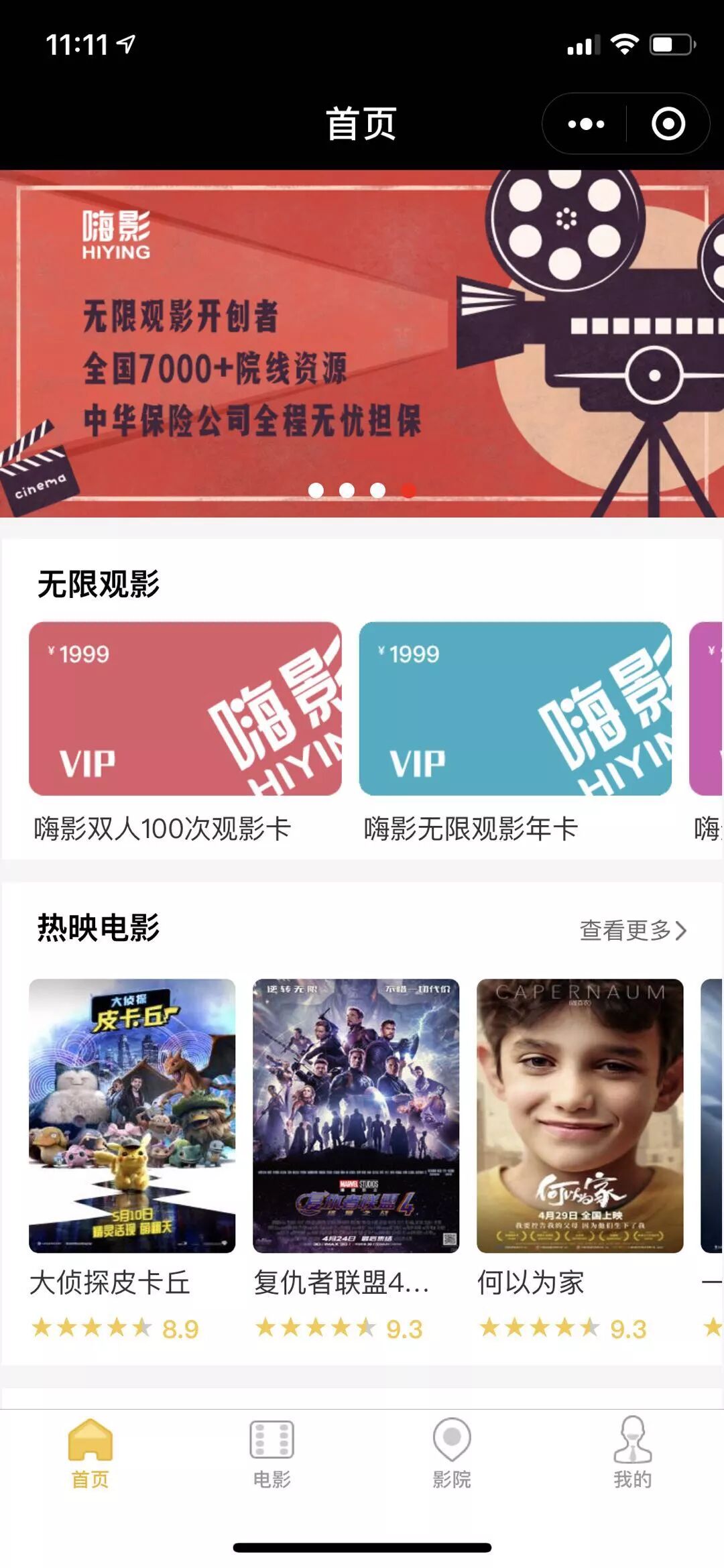This screenshot has width=724, height=1568.
Task: Open the mini program more options menu
Action: coord(586,124)
